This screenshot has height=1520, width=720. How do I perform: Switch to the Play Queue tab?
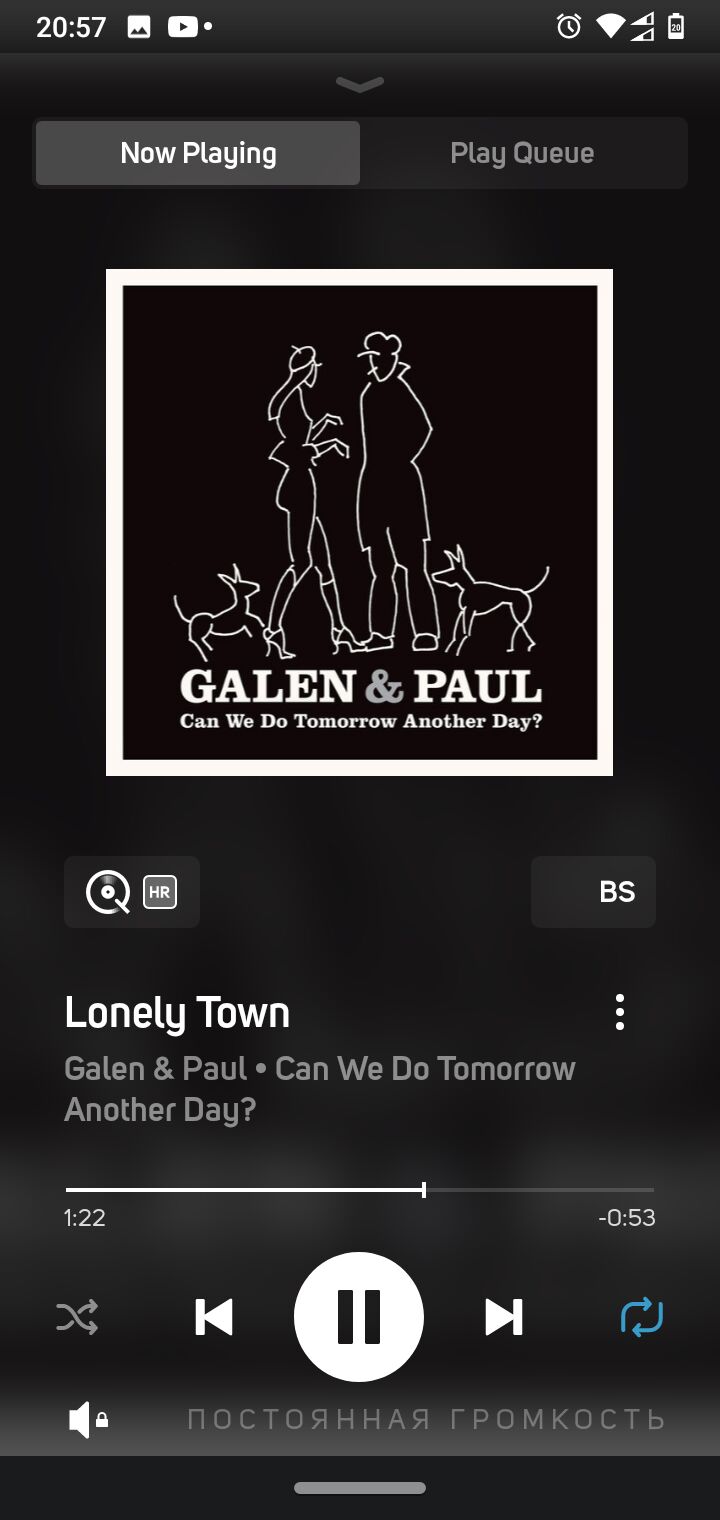pos(522,153)
